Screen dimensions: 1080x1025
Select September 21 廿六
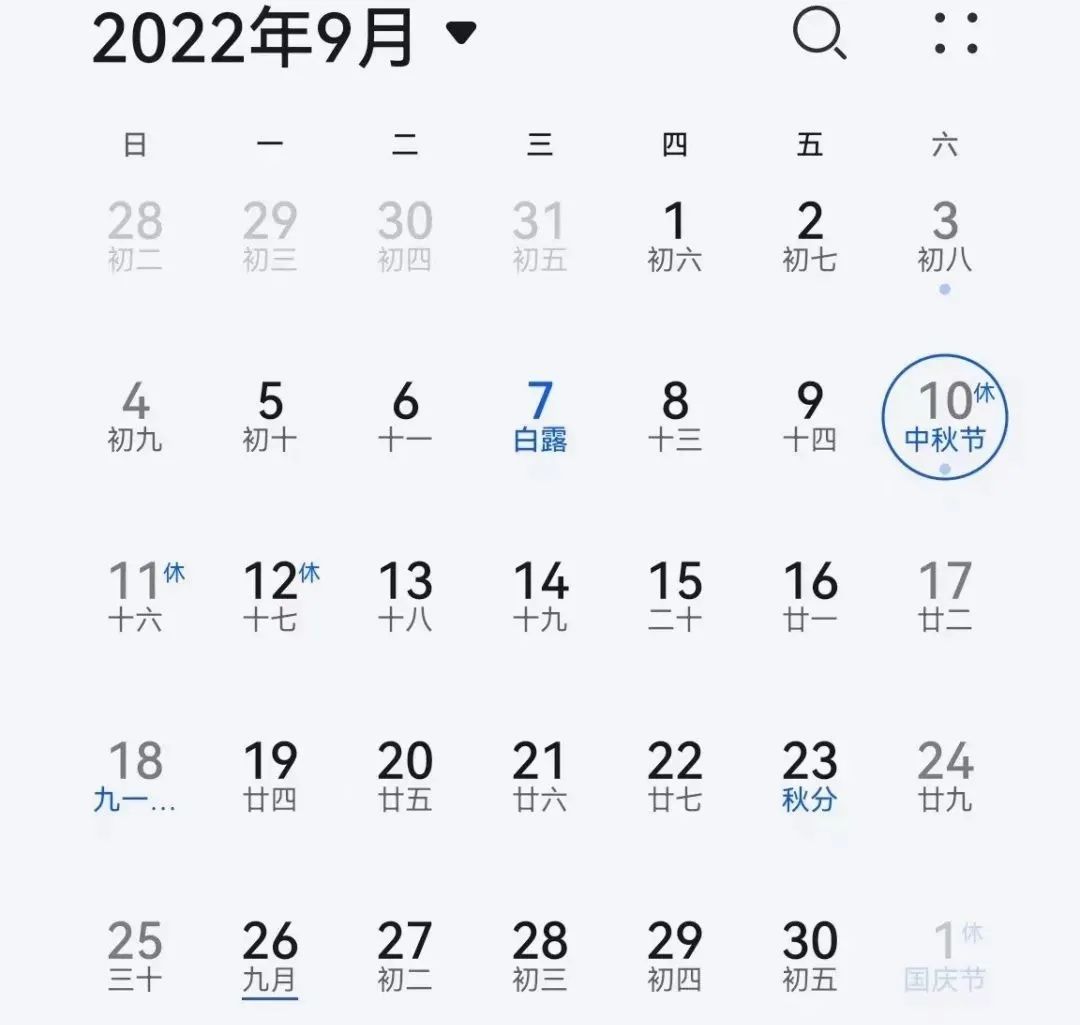tap(540, 776)
